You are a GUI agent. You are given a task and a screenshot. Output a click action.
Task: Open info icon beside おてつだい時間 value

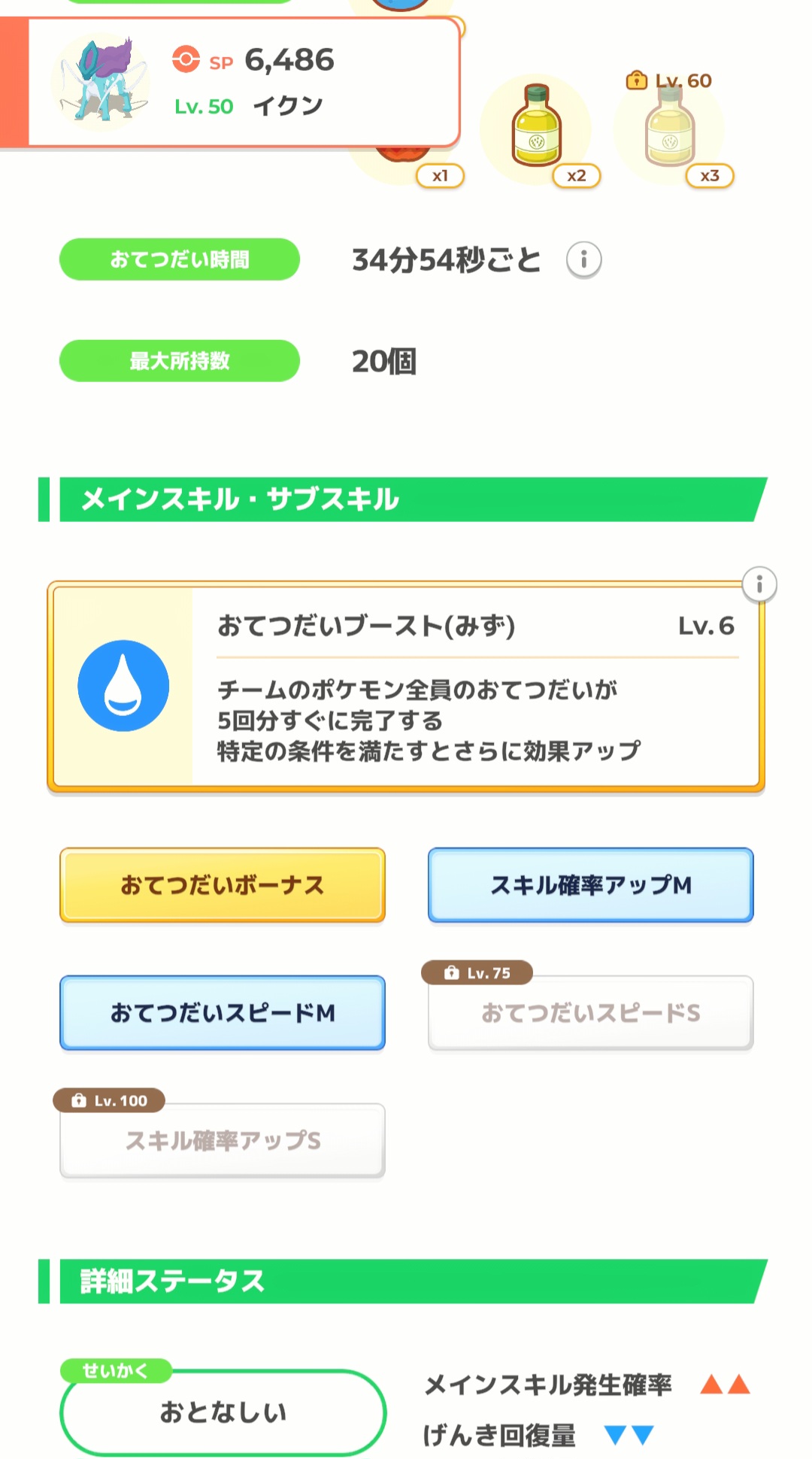tap(583, 260)
